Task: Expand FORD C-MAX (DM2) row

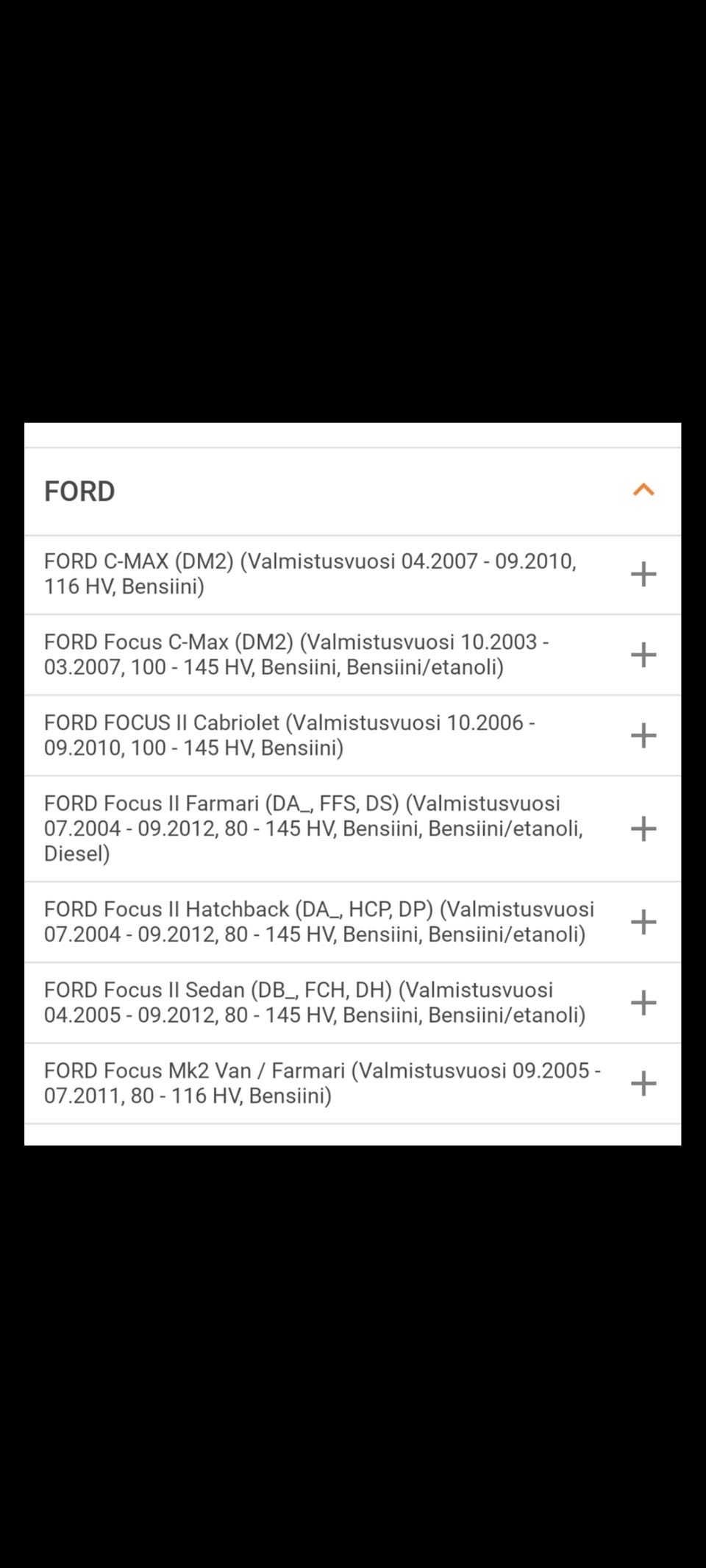Action: pos(643,574)
